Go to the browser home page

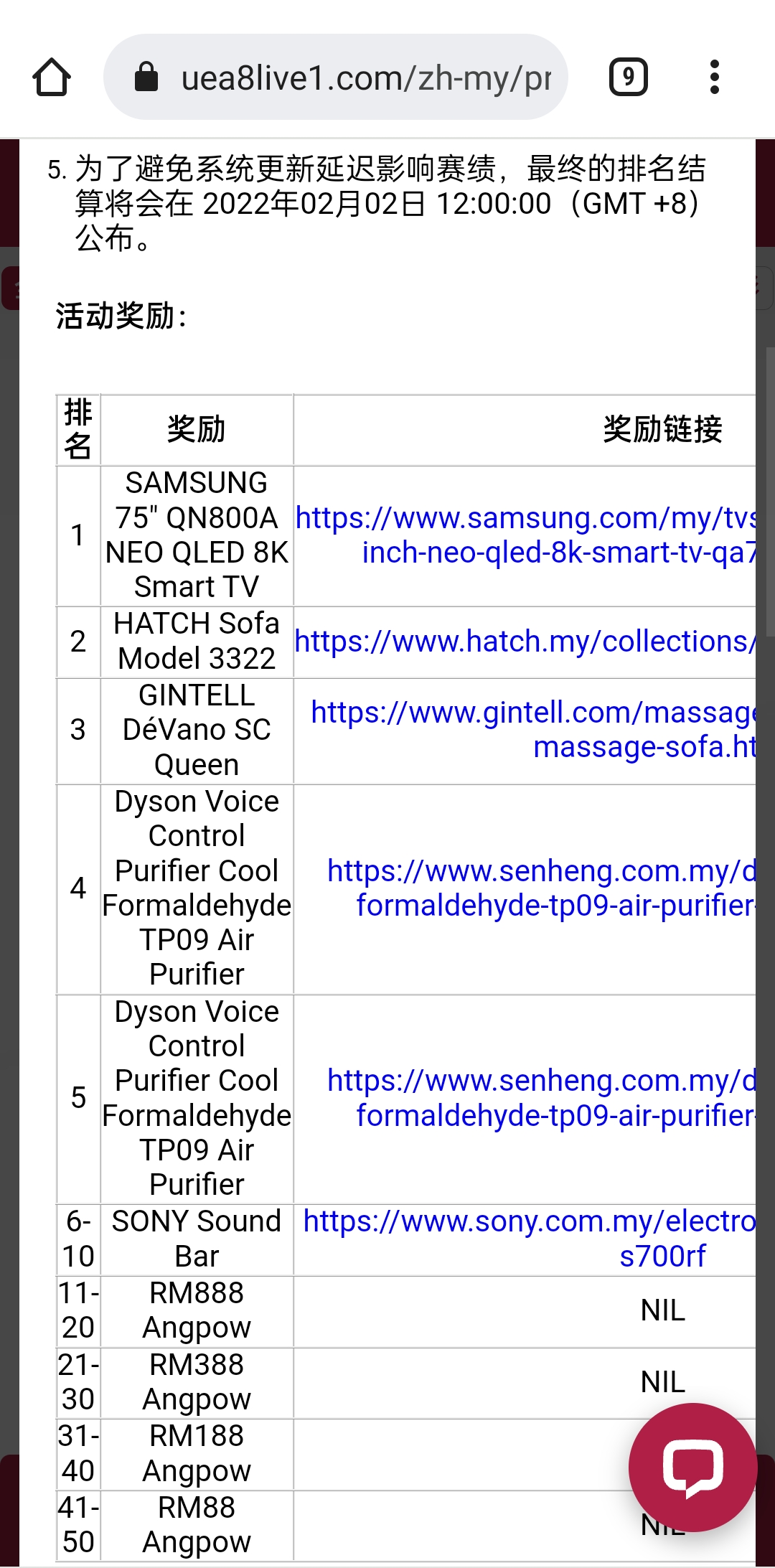point(52,77)
